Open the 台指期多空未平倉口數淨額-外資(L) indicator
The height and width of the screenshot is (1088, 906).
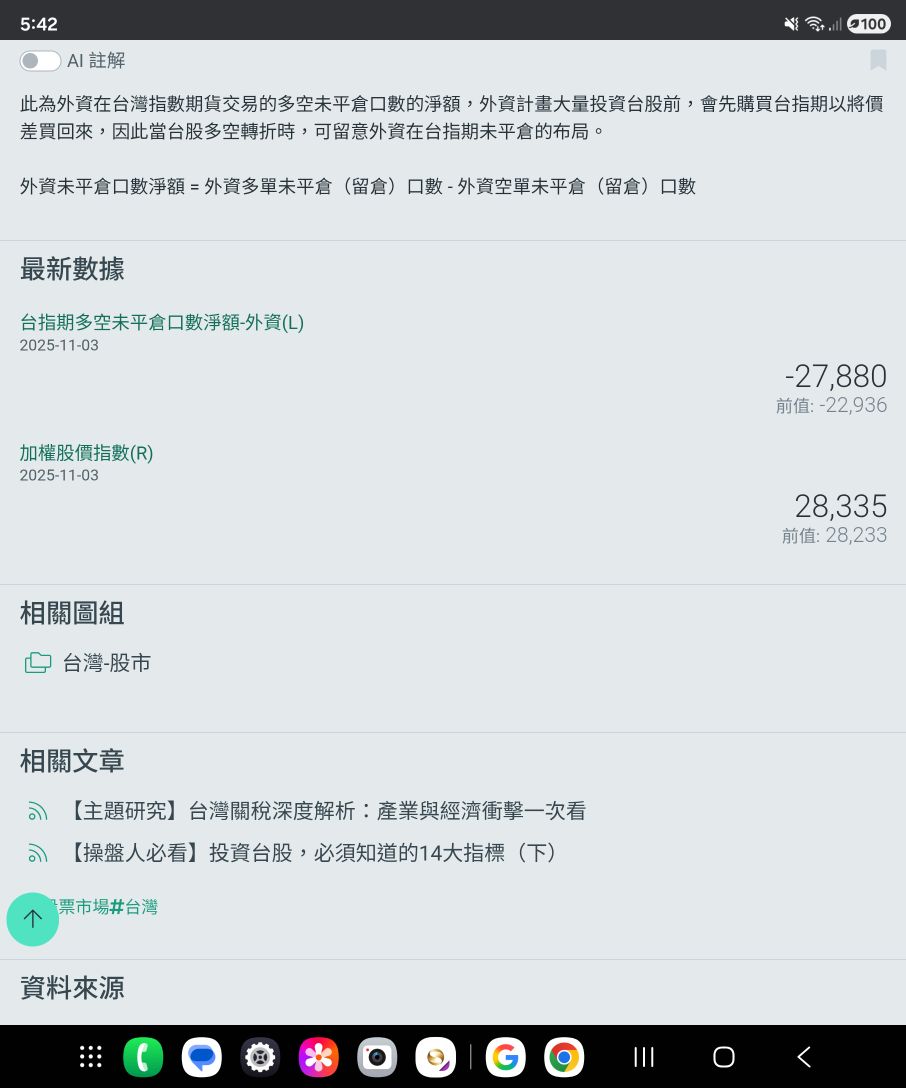click(162, 323)
